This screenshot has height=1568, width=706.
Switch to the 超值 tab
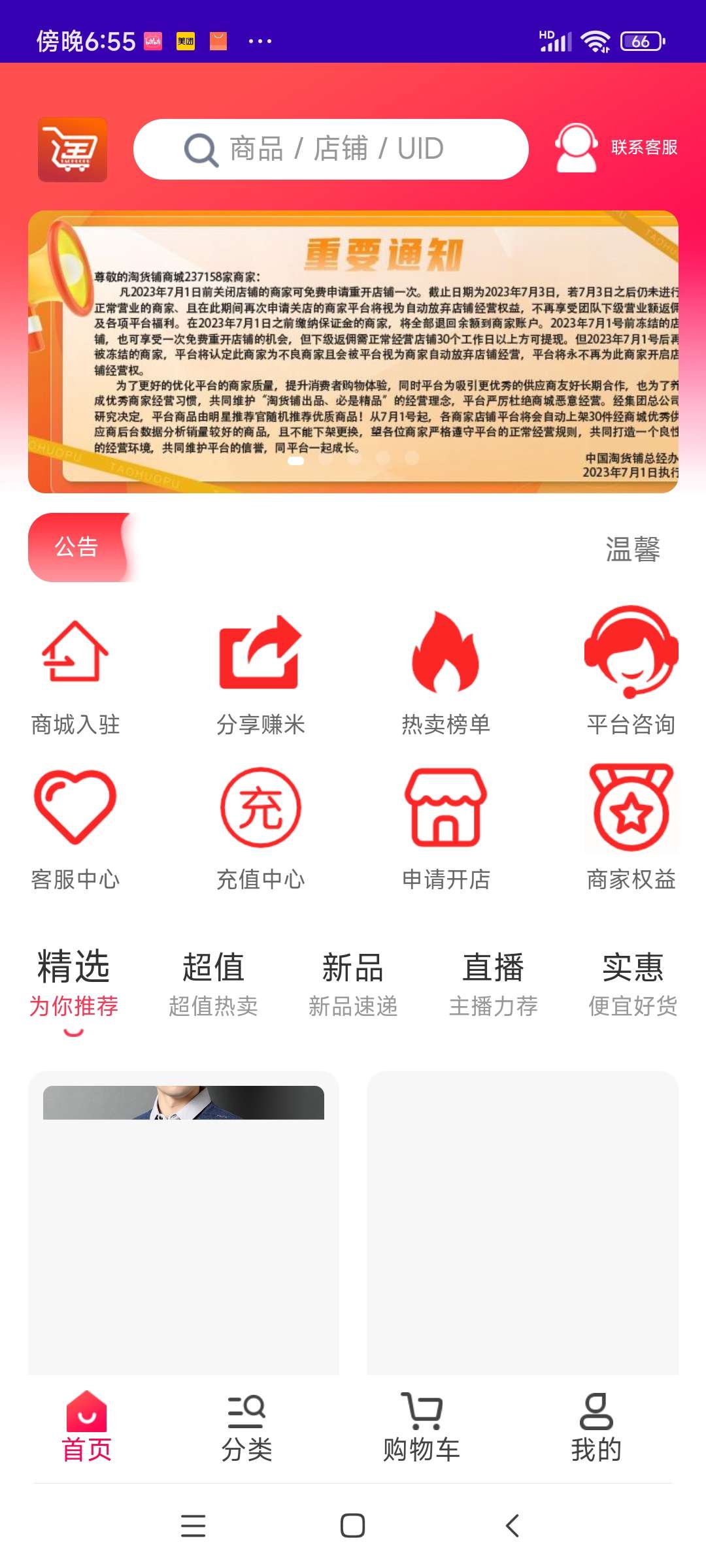tap(213, 983)
